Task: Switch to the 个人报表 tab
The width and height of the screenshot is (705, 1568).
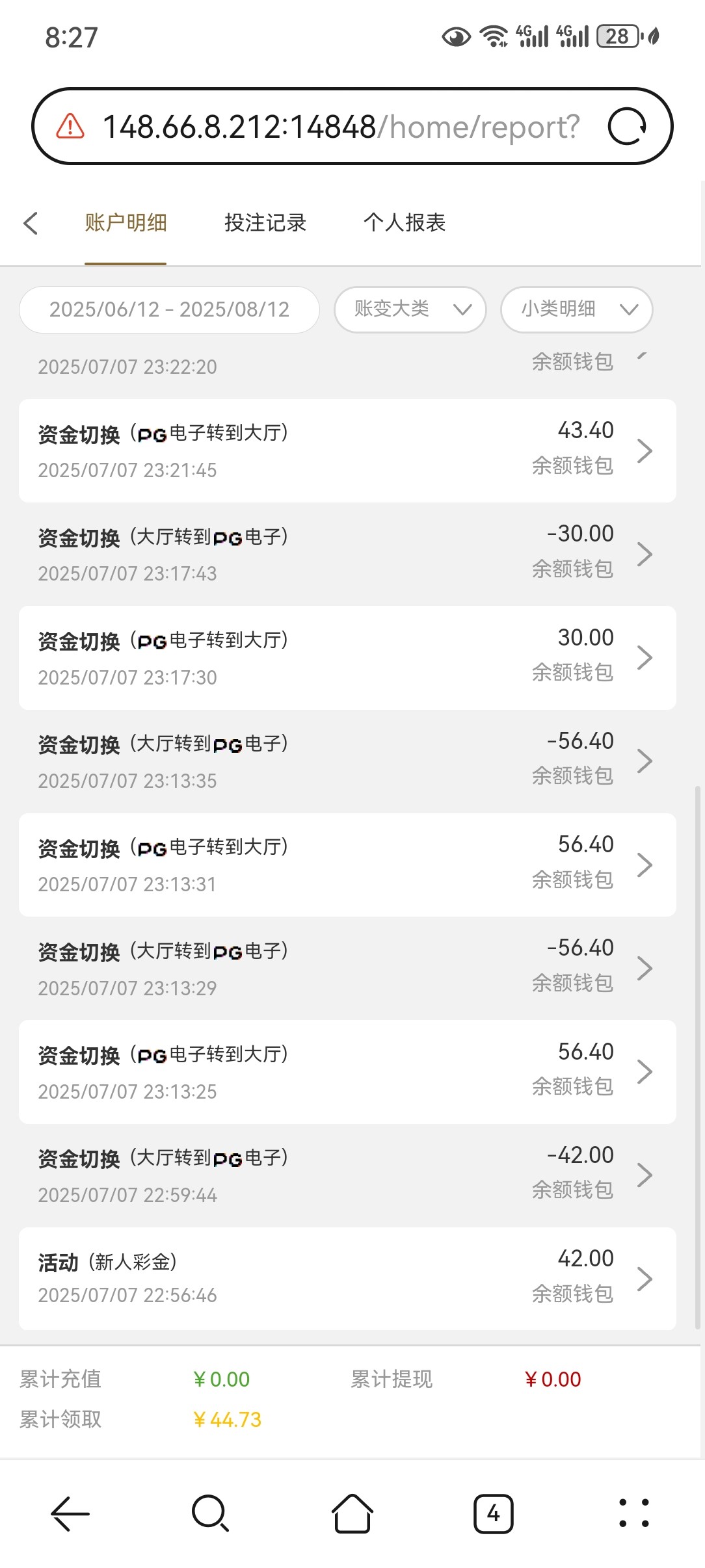Action: coord(406,222)
